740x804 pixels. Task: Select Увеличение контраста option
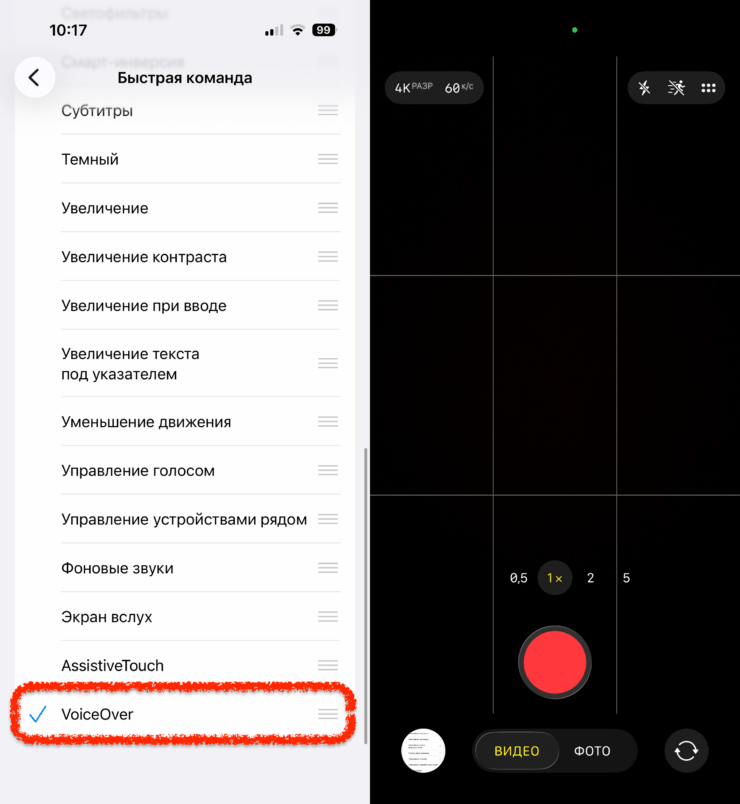click(x=144, y=257)
